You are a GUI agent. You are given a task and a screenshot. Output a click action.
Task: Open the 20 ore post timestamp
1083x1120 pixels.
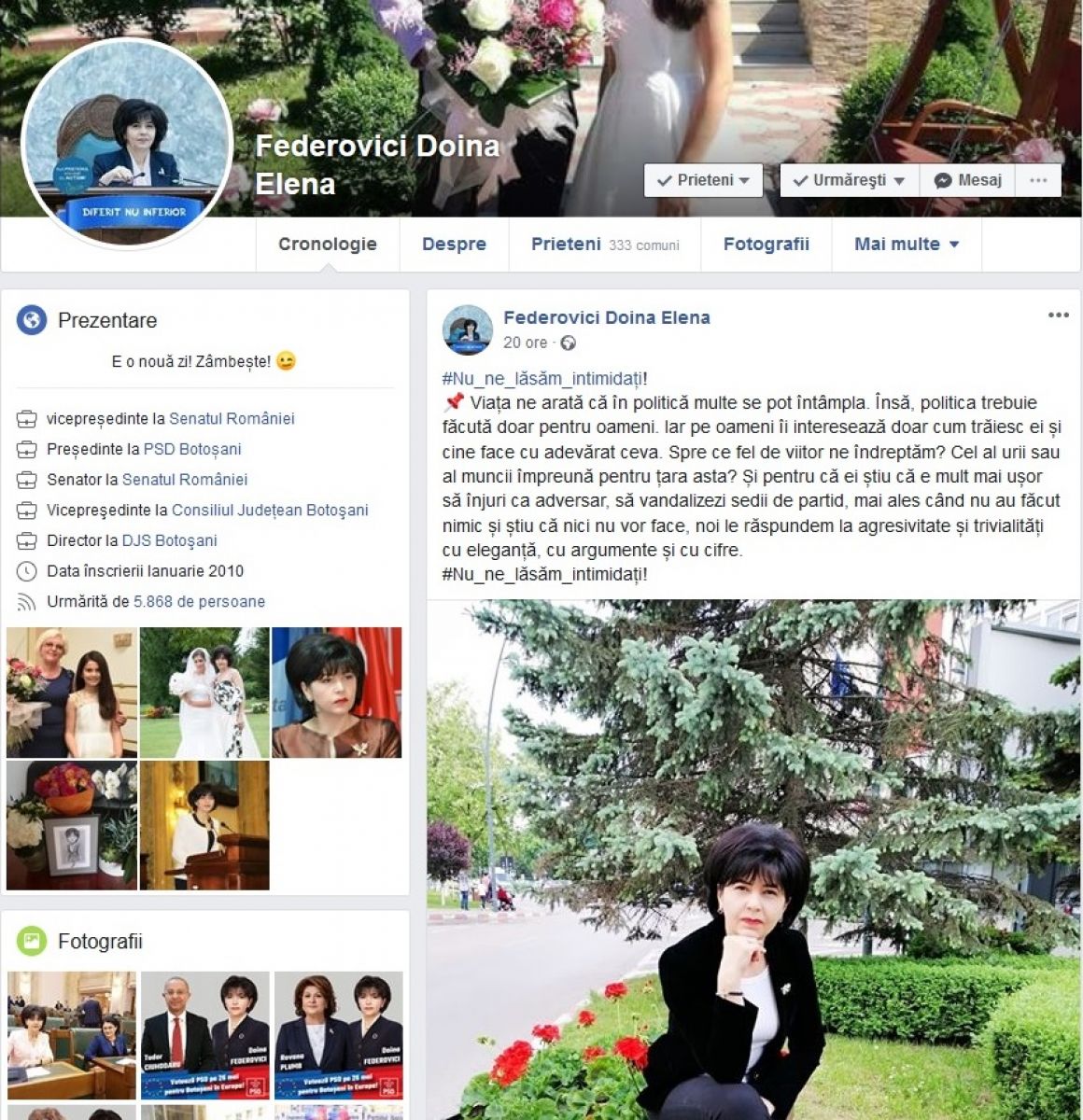coord(525,343)
